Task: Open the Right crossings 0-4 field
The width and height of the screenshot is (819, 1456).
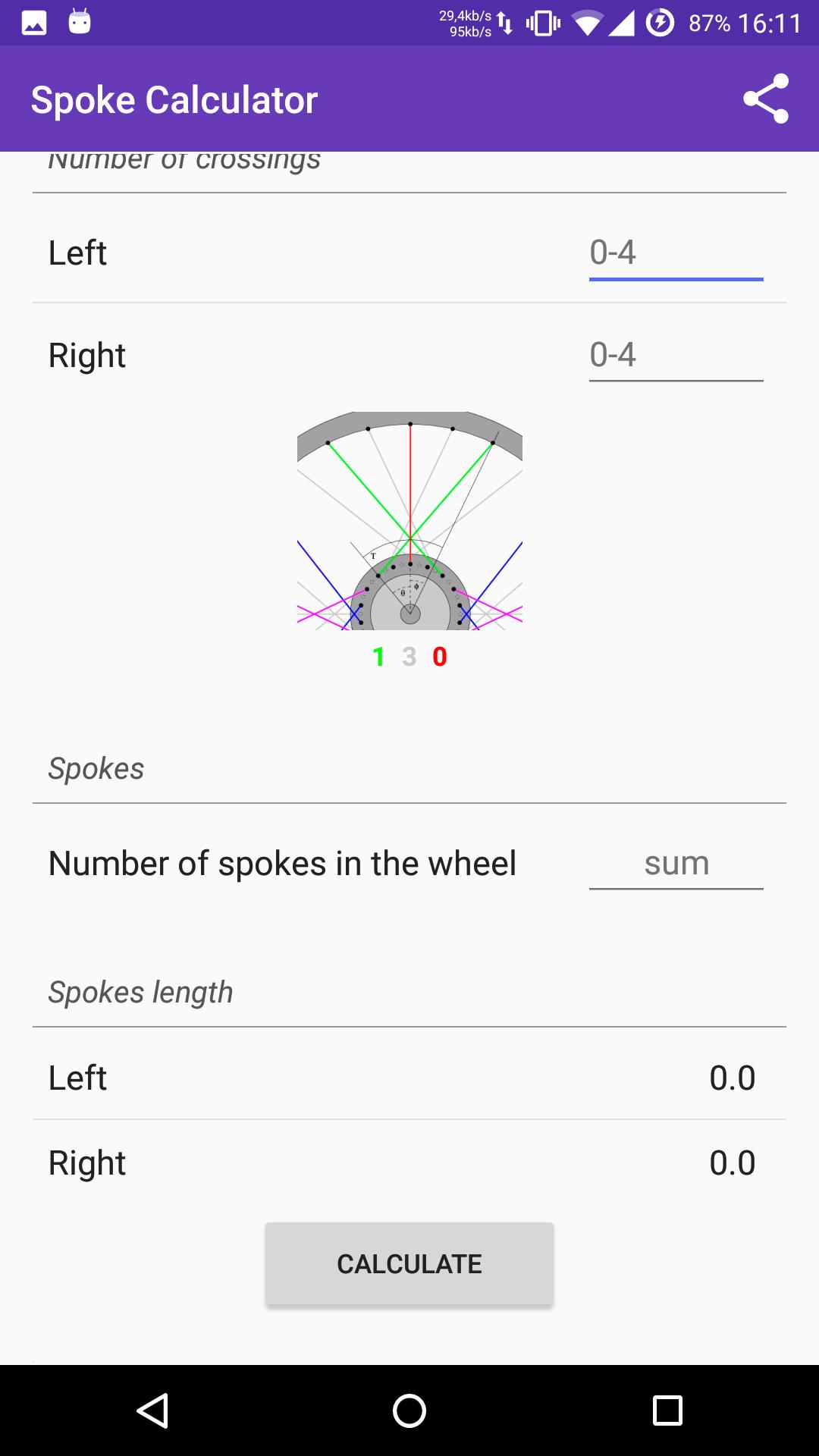Action: (675, 354)
